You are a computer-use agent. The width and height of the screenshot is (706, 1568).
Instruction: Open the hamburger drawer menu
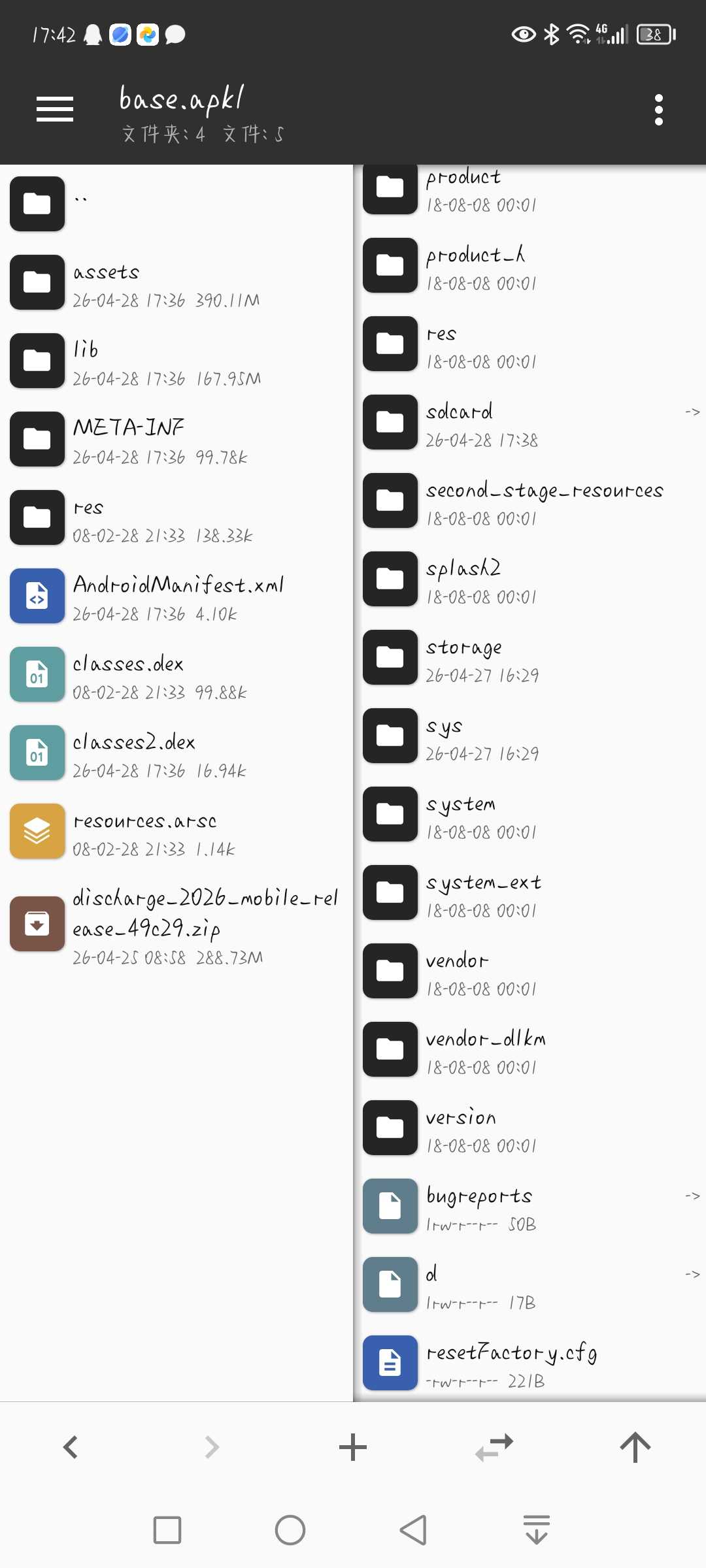pyautogui.click(x=55, y=109)
